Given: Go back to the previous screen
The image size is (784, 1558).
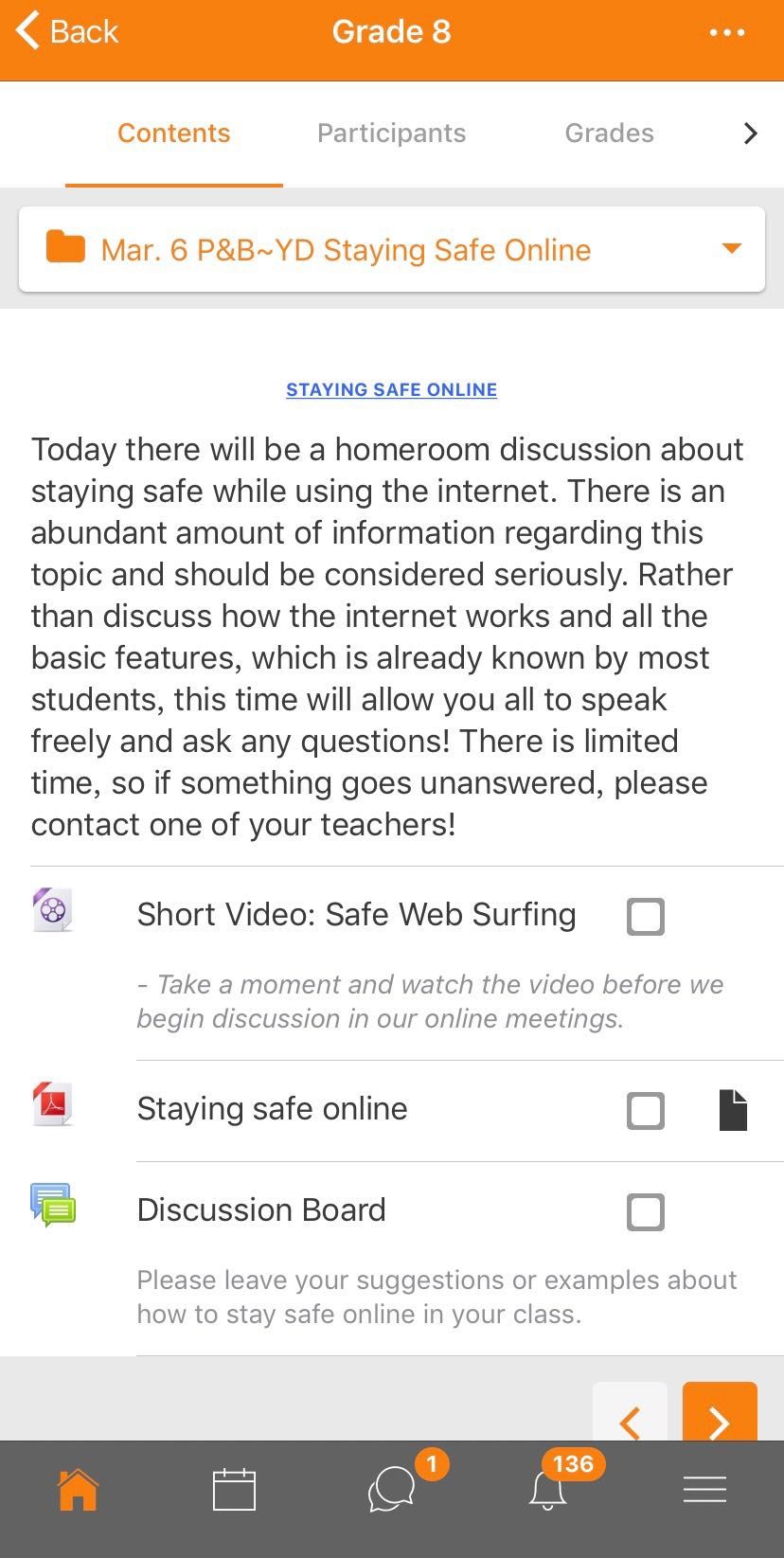Looking at the screenshot, I should coord(66,32).
